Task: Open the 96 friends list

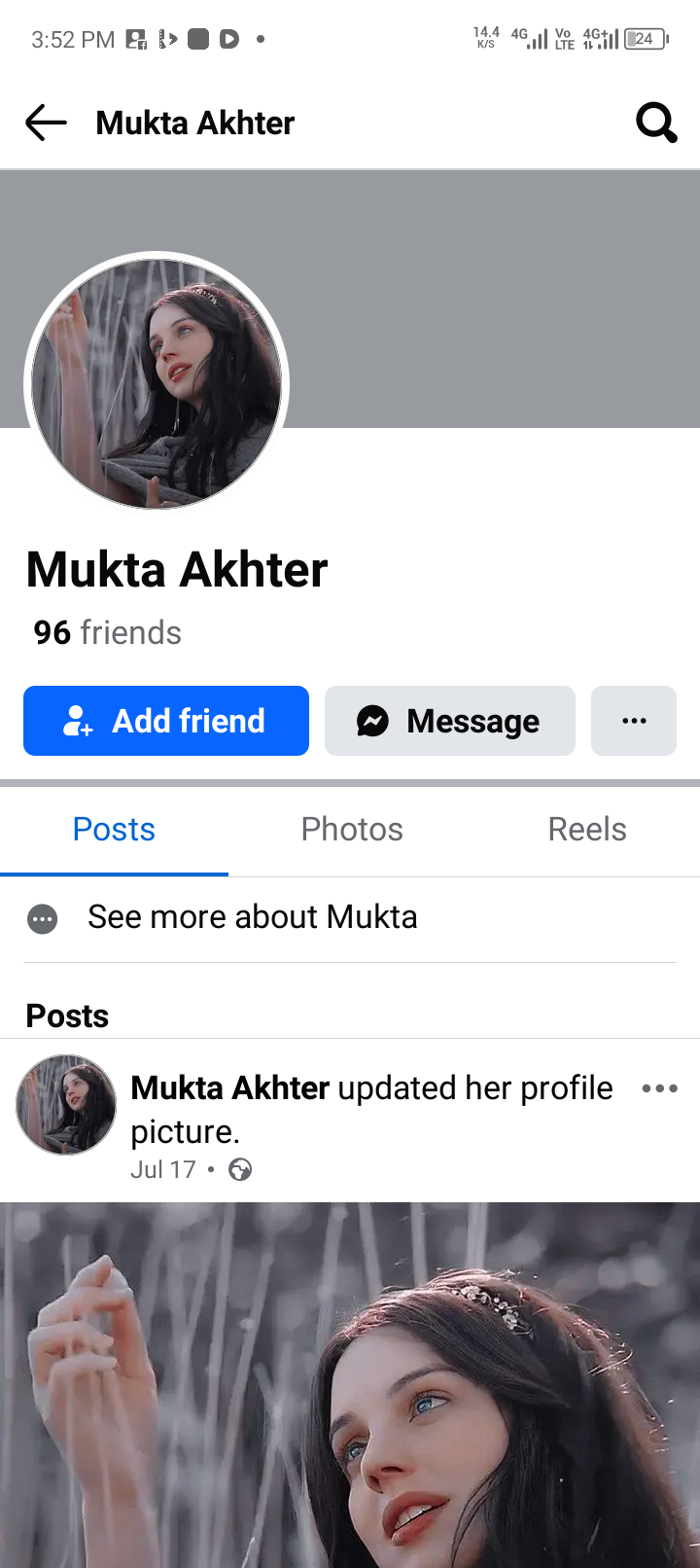Action: click(x=107, y=633)
